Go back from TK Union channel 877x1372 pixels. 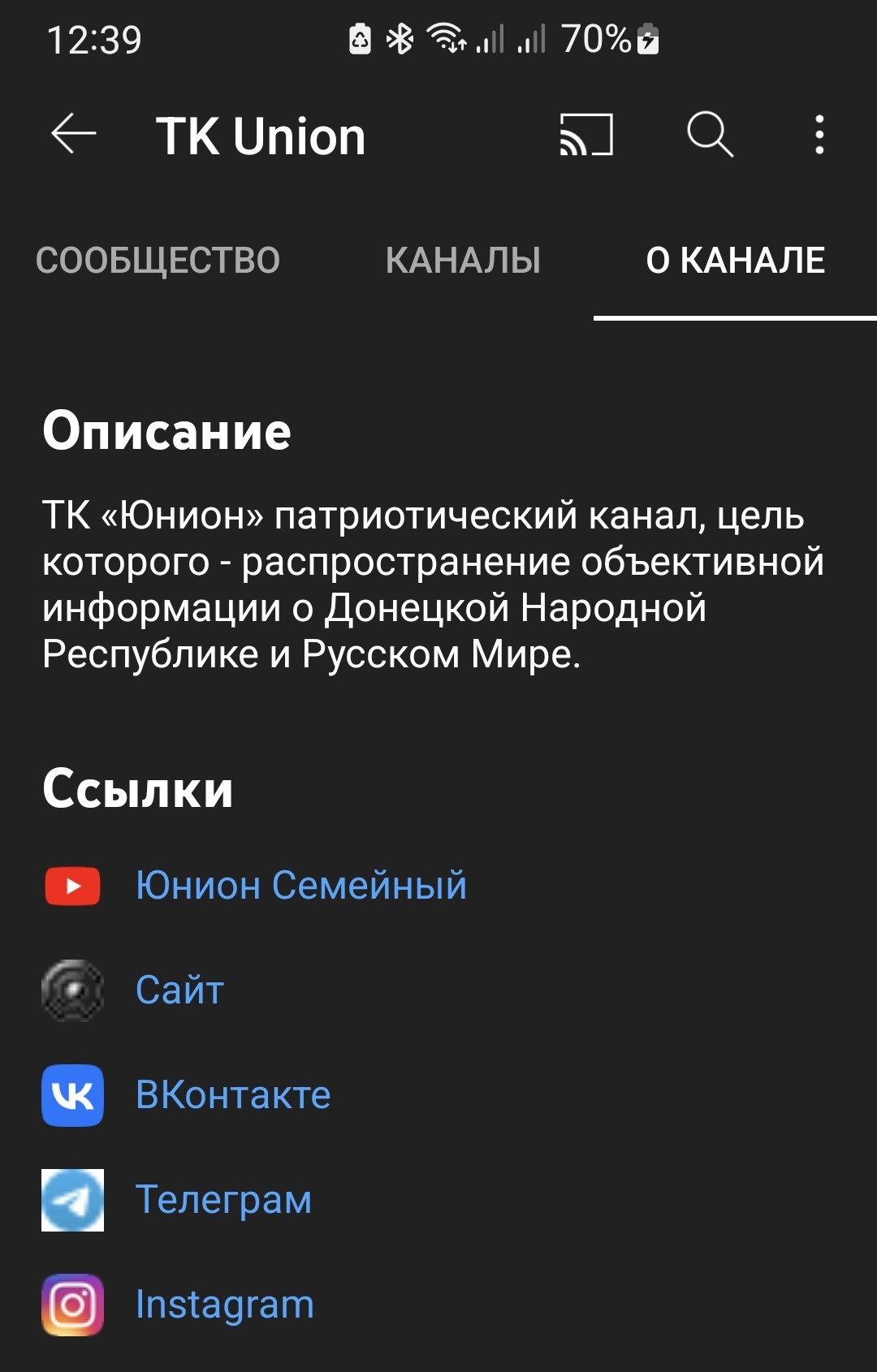[73, 134]
